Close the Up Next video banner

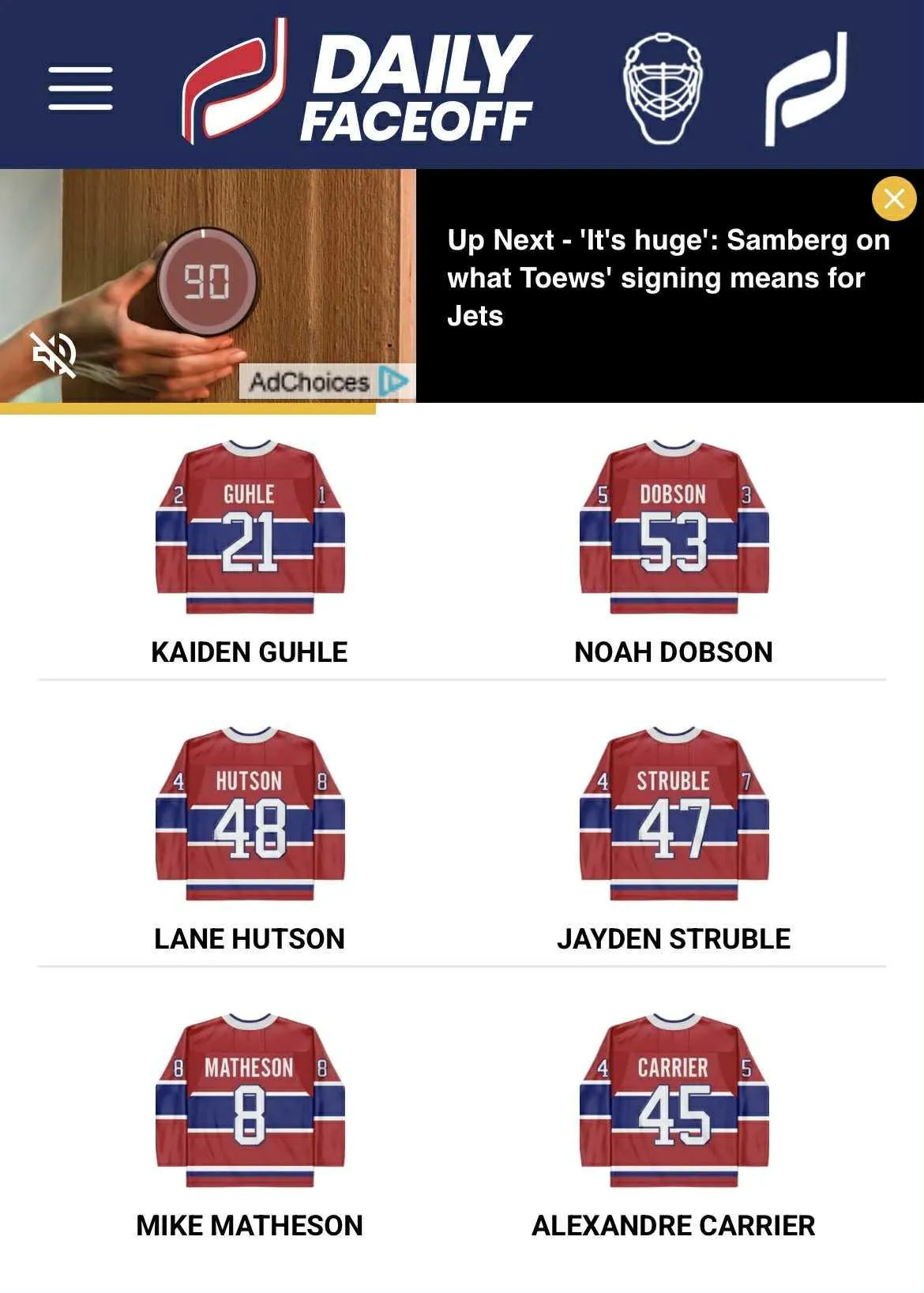893,198
